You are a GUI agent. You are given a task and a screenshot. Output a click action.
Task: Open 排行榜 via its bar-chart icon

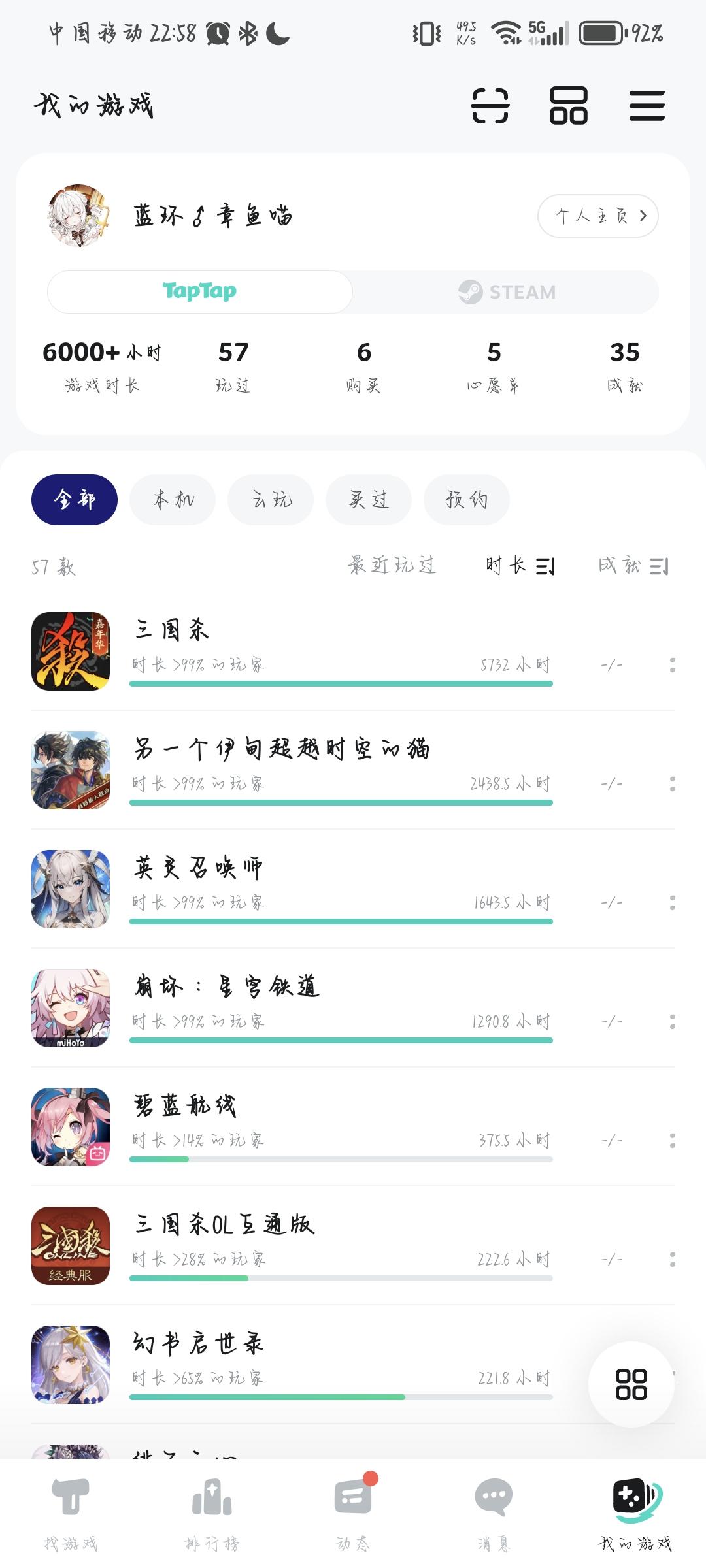click(210, 1496)
